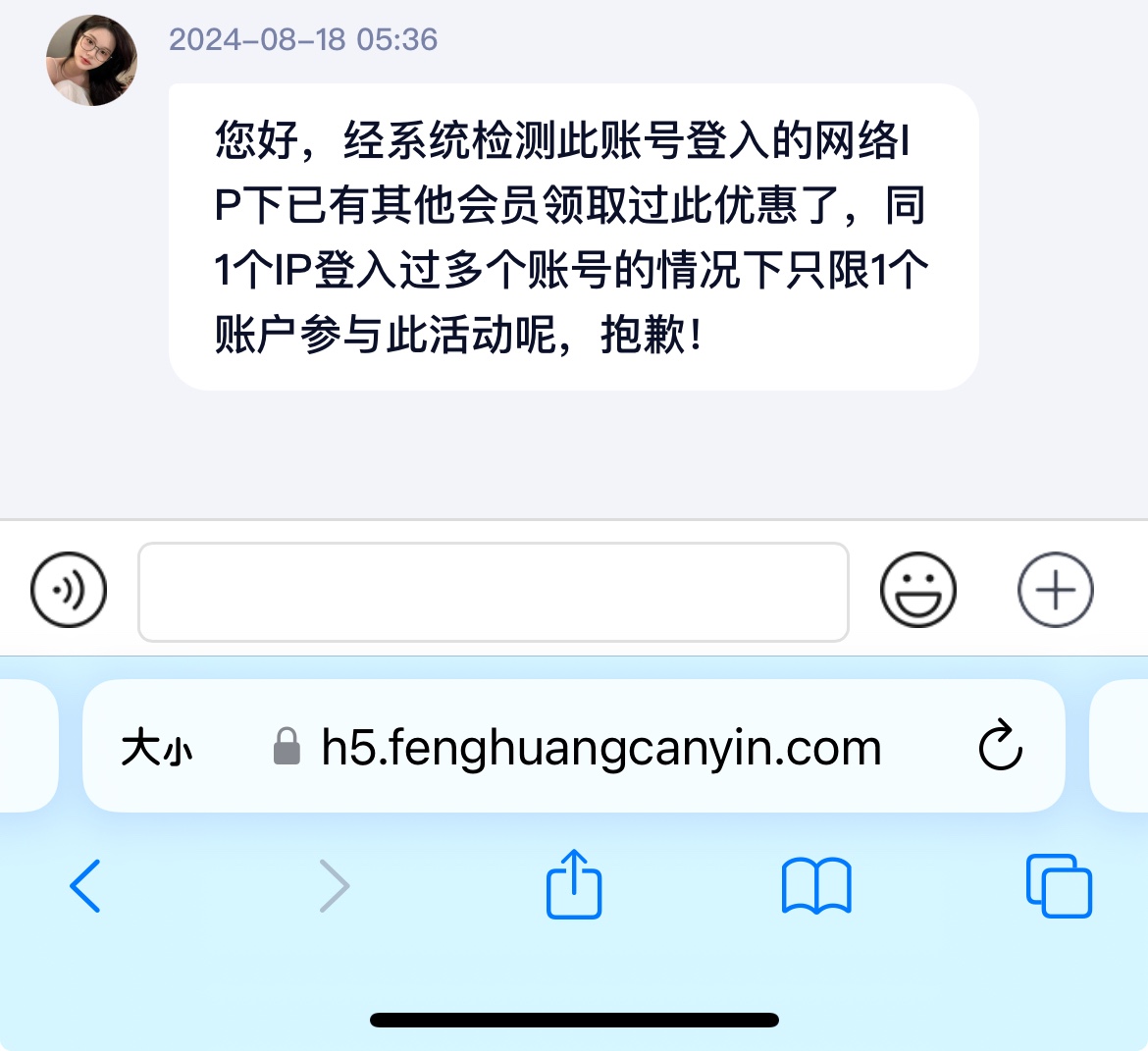1148x1051 pixels.
Task: Open the 大小 page settings menu
Action: coord(157,749)
